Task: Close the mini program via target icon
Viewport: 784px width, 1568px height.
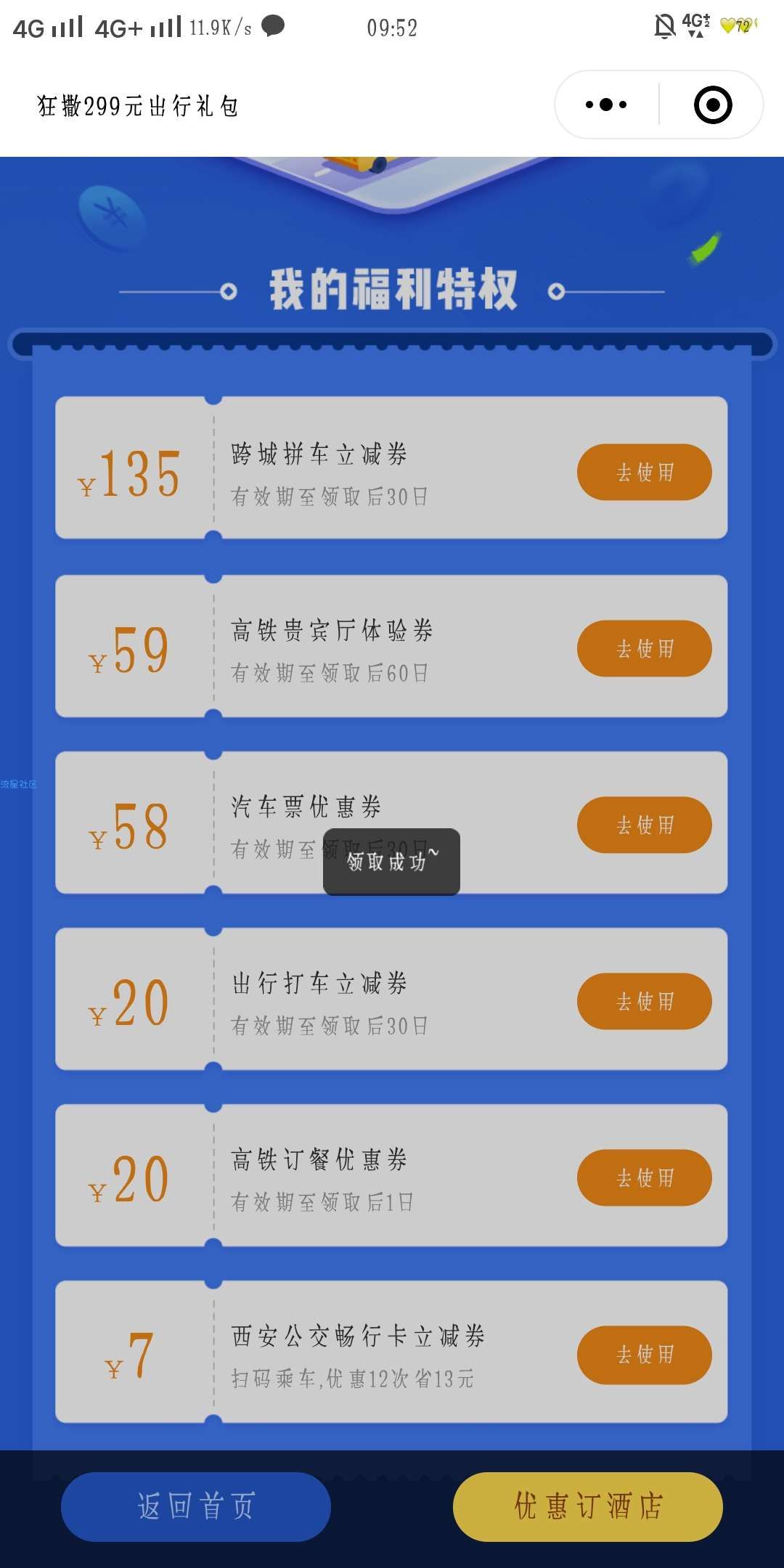Action: (713, 105)
